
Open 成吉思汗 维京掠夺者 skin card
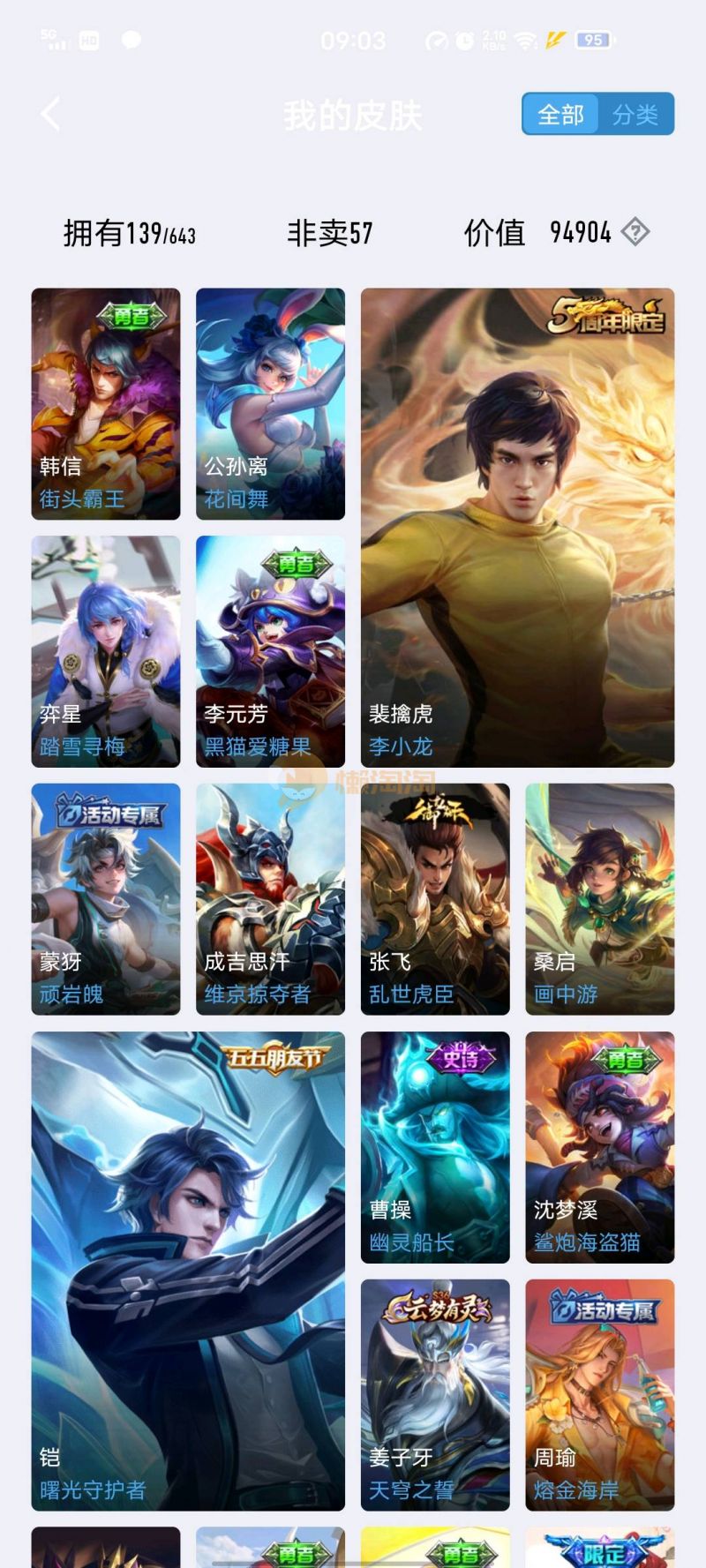[270, 898]
